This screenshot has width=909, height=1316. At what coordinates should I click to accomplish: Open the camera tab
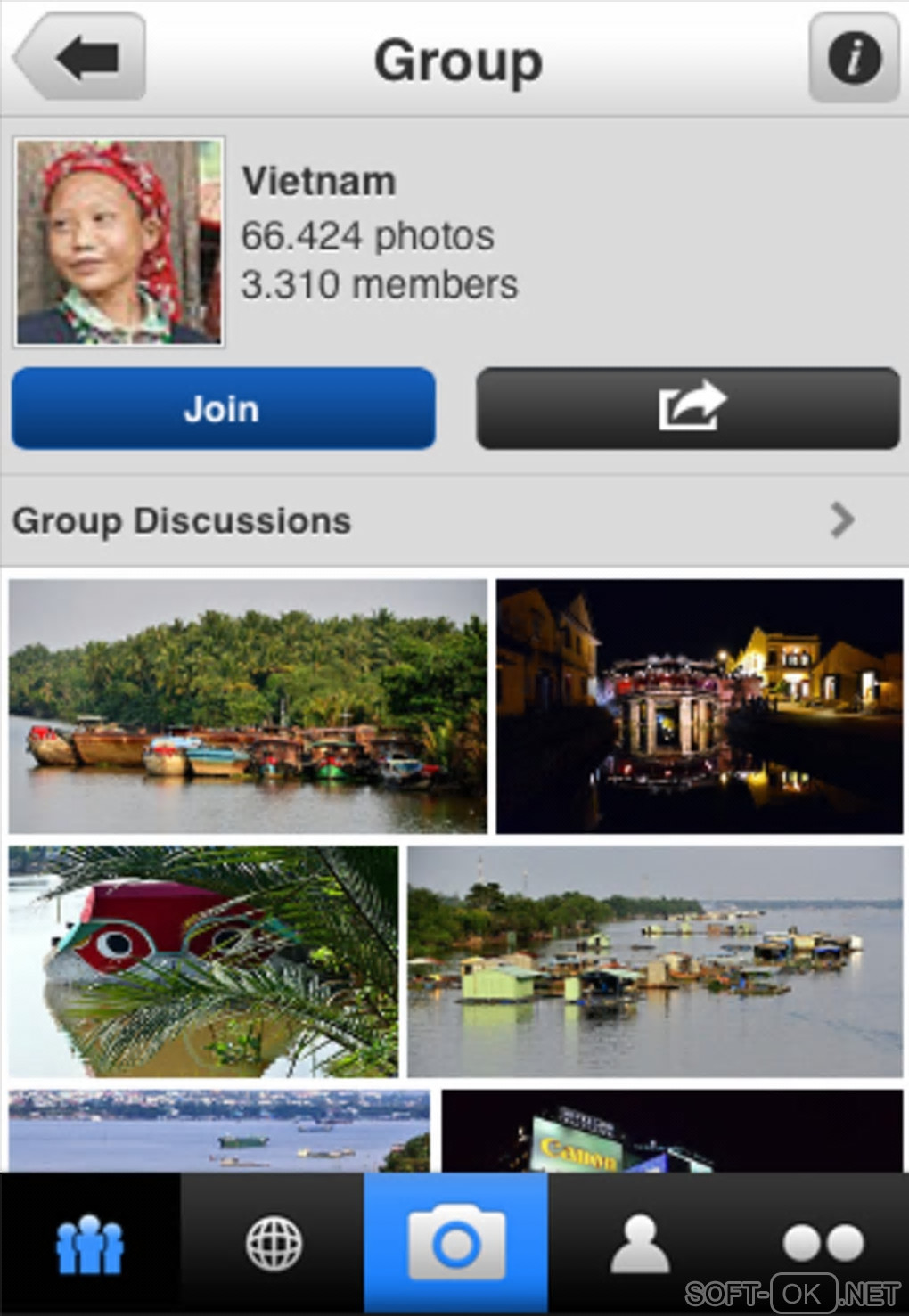(x=455, y=1244)
